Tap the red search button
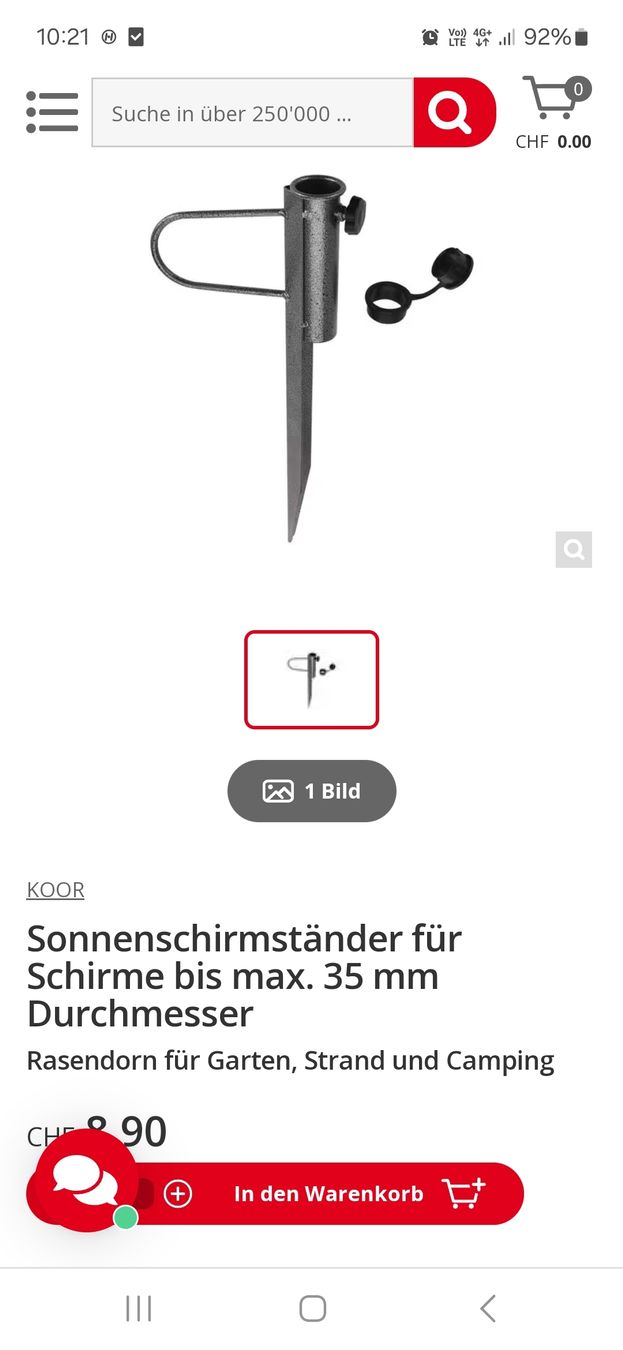Image resolution: width=623 pixels, height=1350 pixels. coord(453,113)
